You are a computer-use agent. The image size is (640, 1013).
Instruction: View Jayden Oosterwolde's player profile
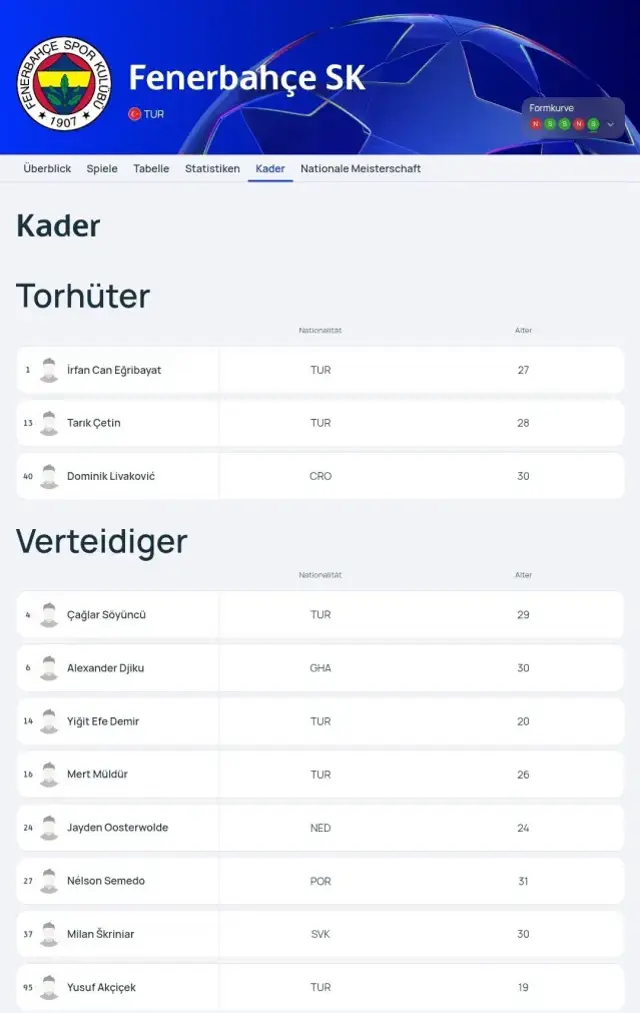pyautogui.click(x=117, y=828)
